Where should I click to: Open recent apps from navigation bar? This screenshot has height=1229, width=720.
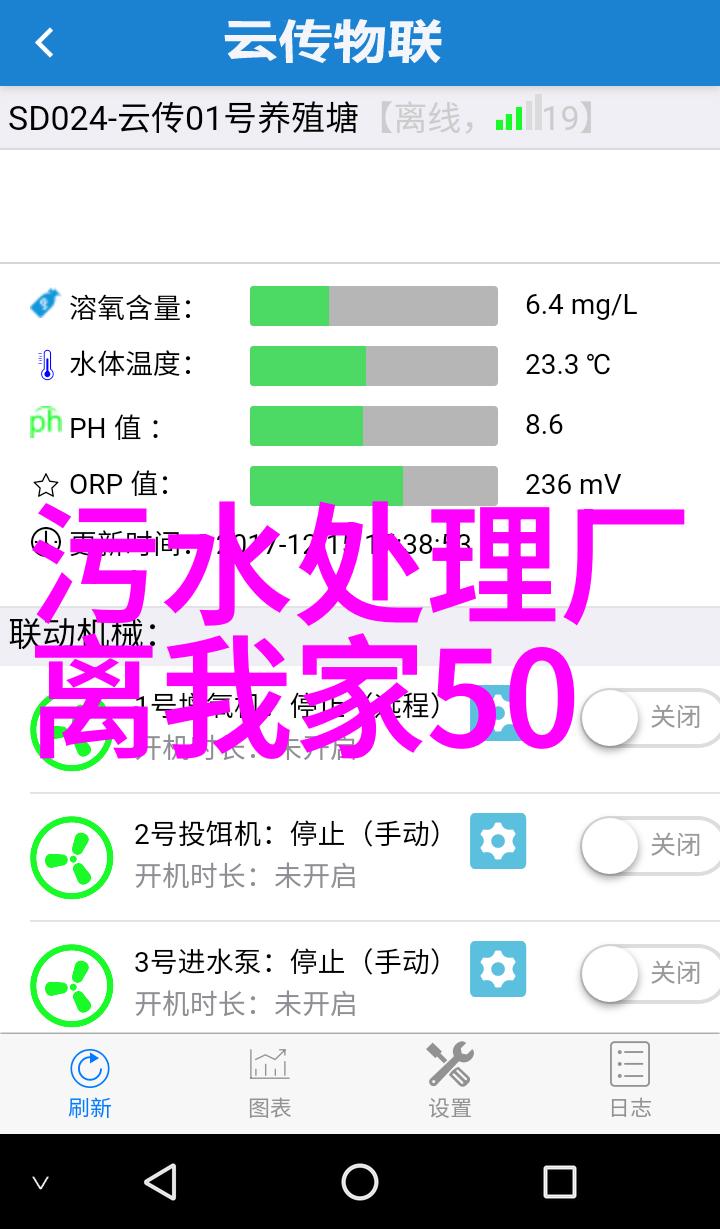pyautogui.click(x=560, y=1182)
